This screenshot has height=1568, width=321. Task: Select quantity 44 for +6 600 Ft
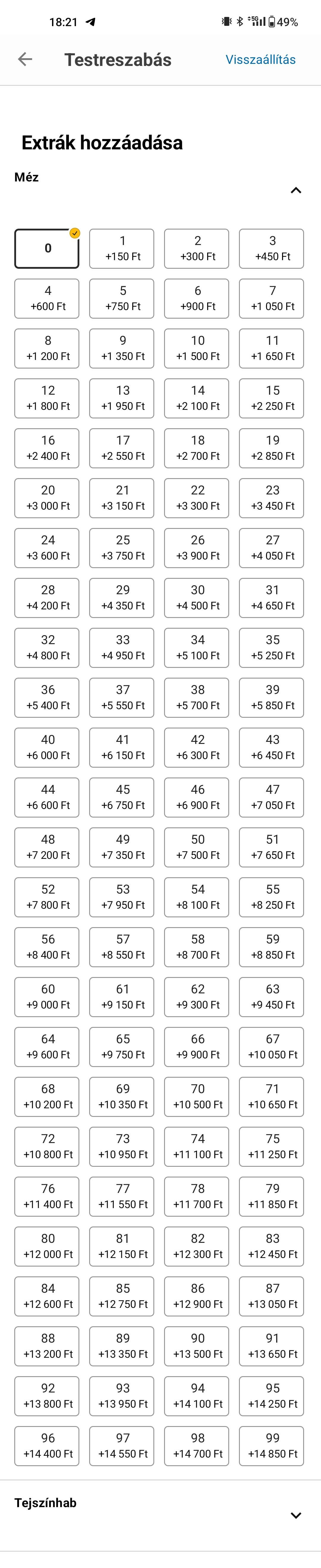47,797
